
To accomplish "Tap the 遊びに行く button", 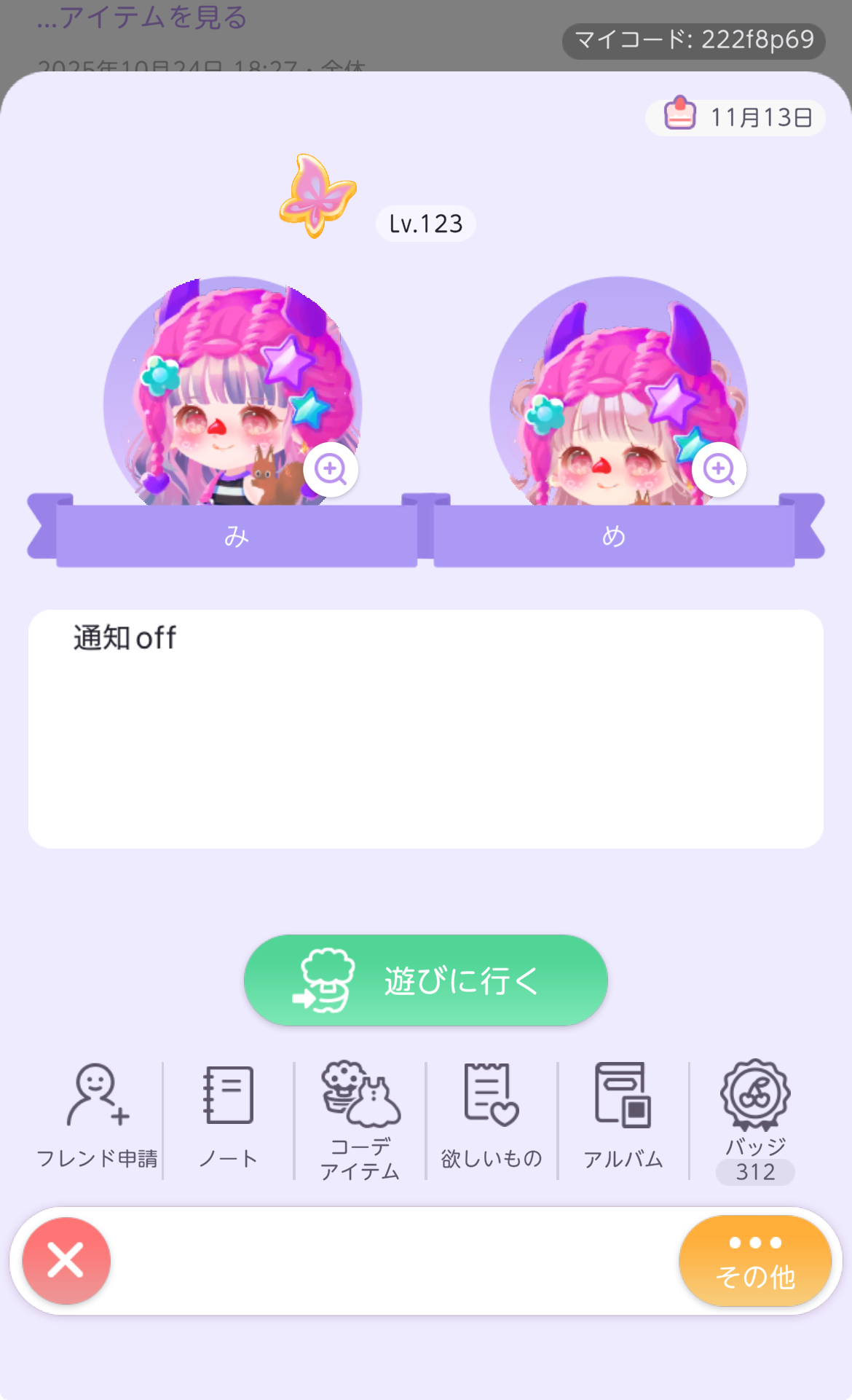I will [x=426, y=980].
